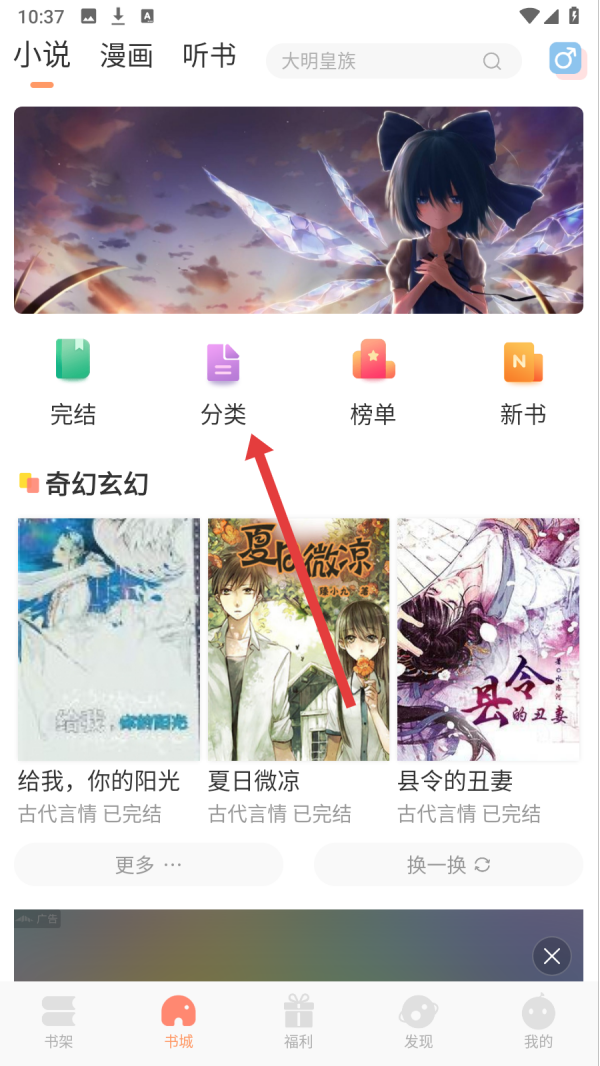The image size is (600, 1066).
Task: Open the book 县令的丑妻
Action: [x=488, y=671]
